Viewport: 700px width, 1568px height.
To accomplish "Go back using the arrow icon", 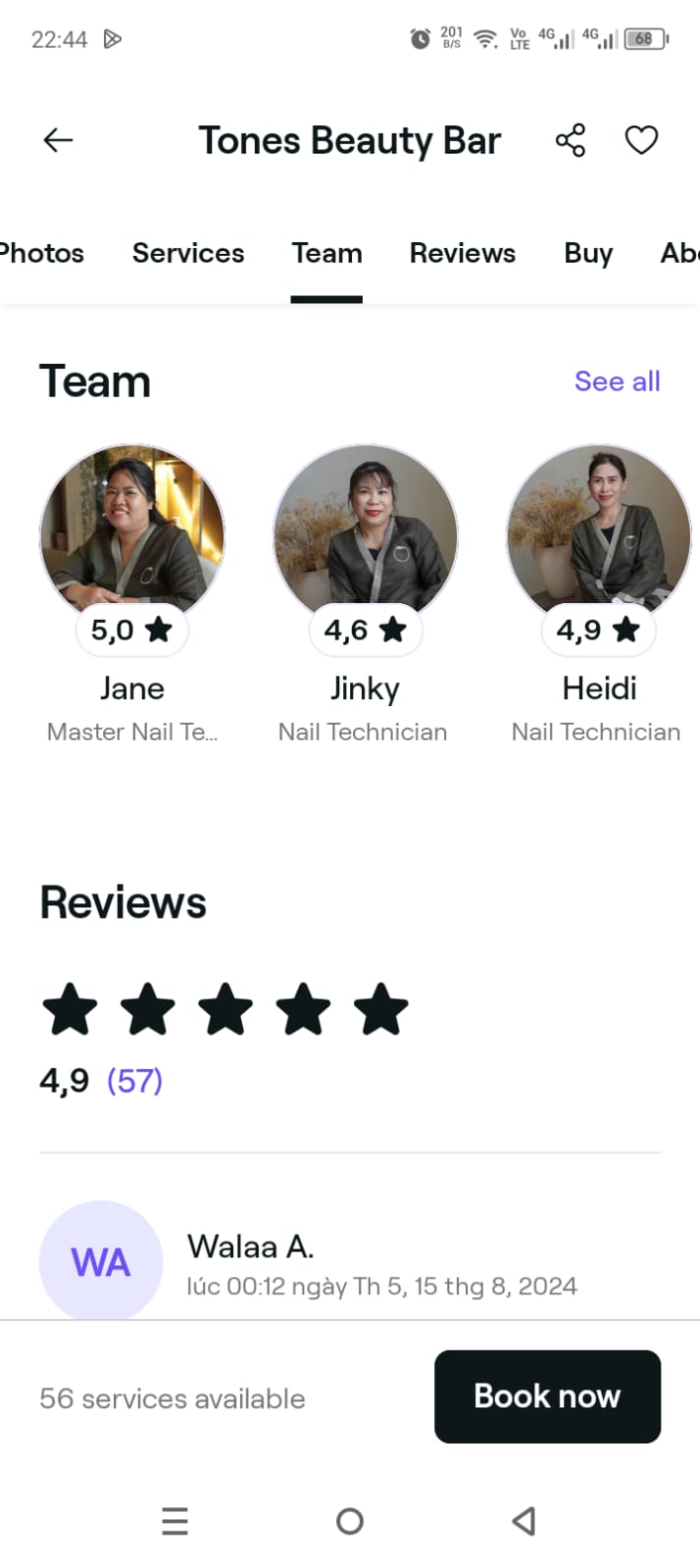I will click(58, 140).
